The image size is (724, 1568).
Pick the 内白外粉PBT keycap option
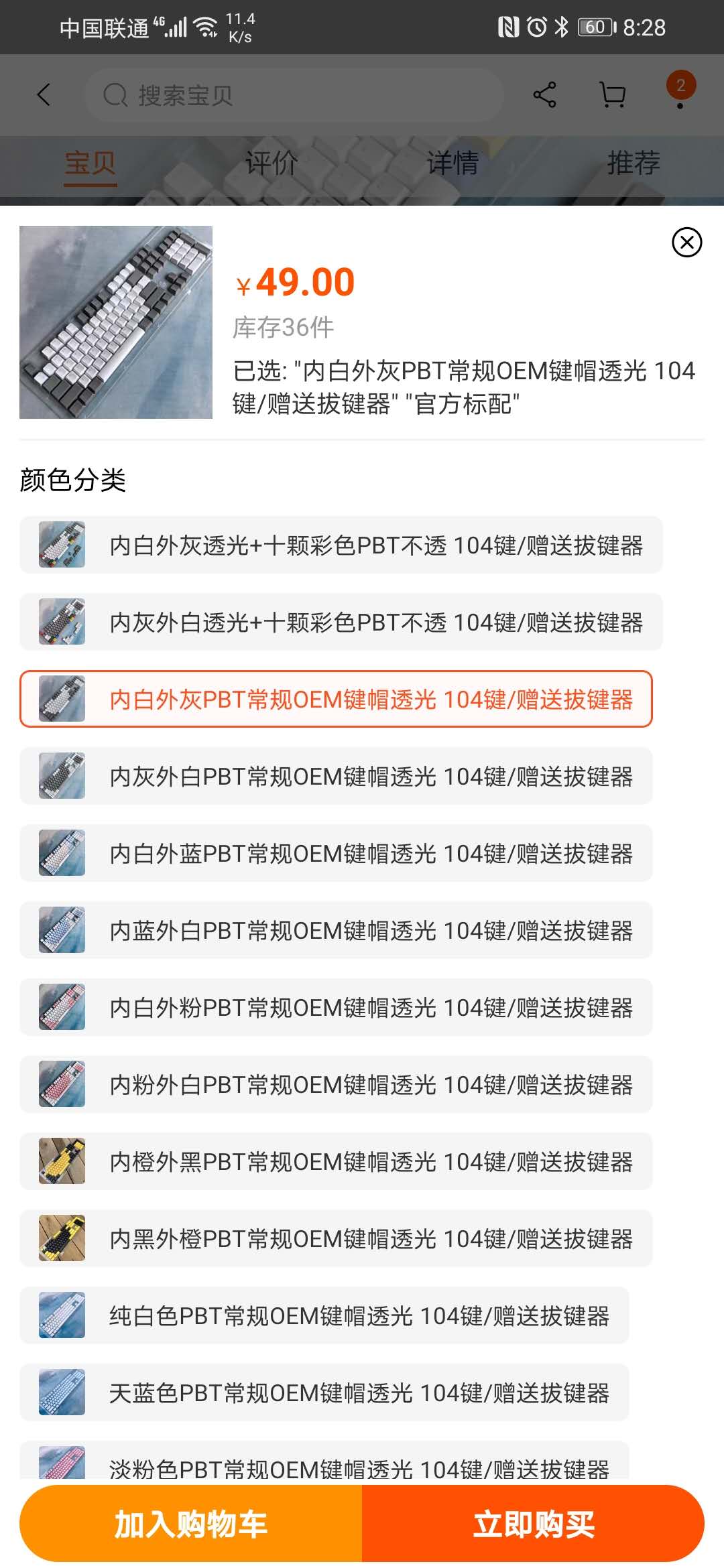(336, 1007)
